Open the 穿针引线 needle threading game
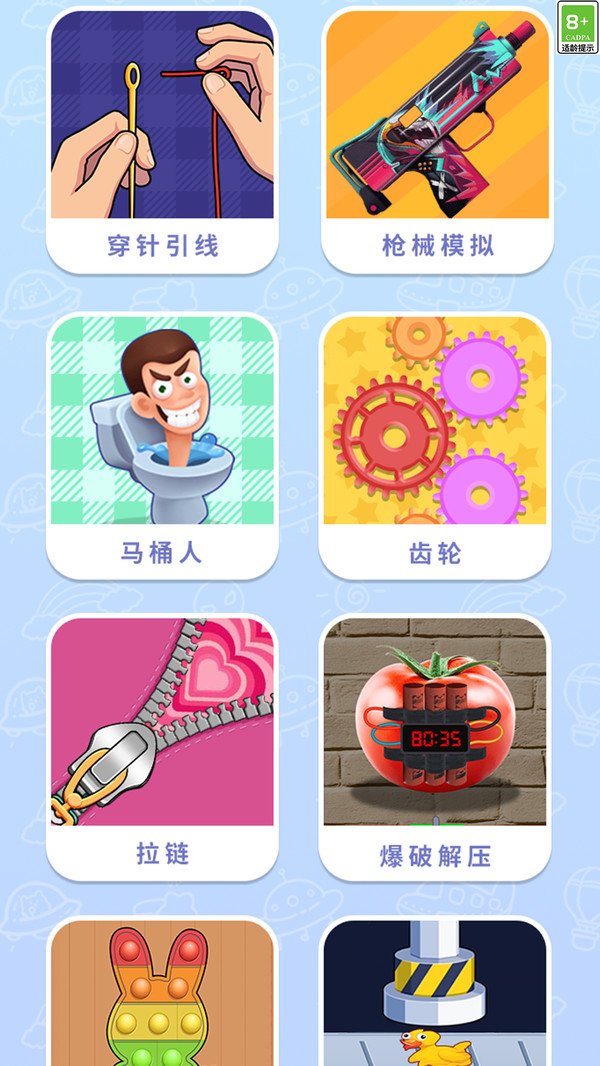Screen dimensions: 600x1066 [162, 140]
